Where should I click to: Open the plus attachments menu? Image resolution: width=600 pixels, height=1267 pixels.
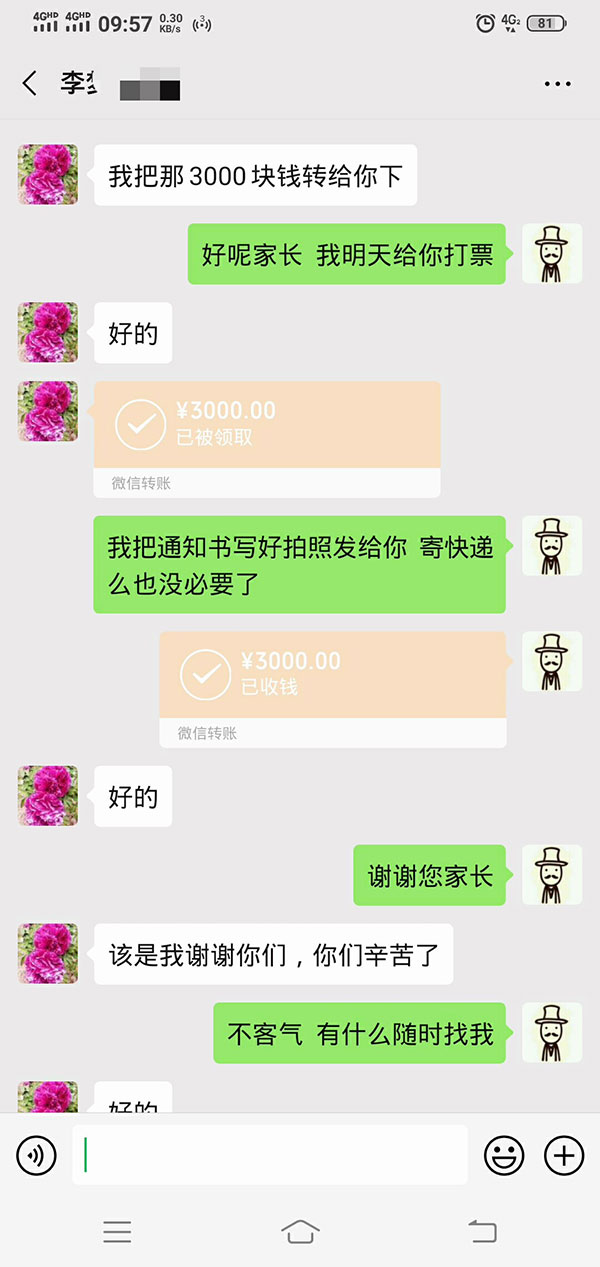(564, 1156)
